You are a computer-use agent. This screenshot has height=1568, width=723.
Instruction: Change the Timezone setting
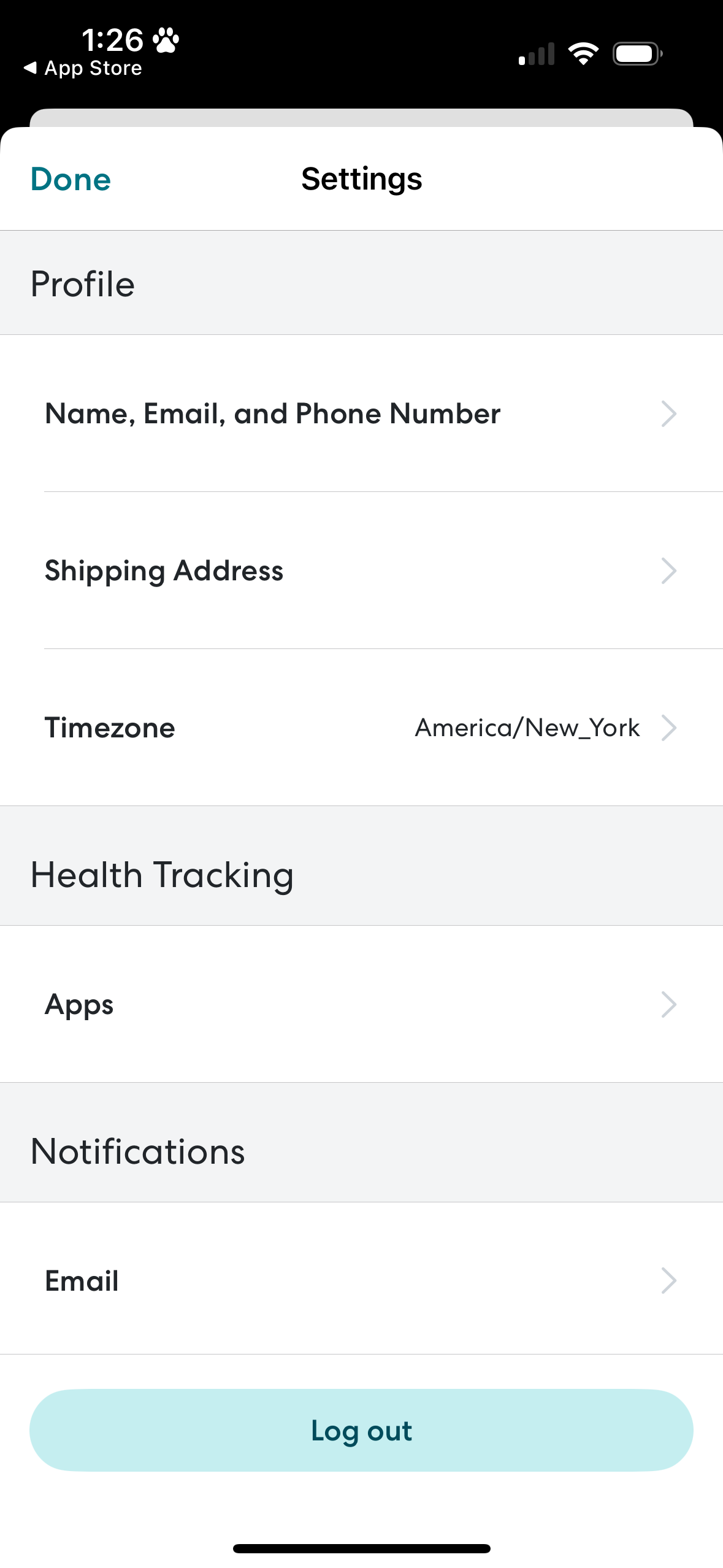click(361, 728)
